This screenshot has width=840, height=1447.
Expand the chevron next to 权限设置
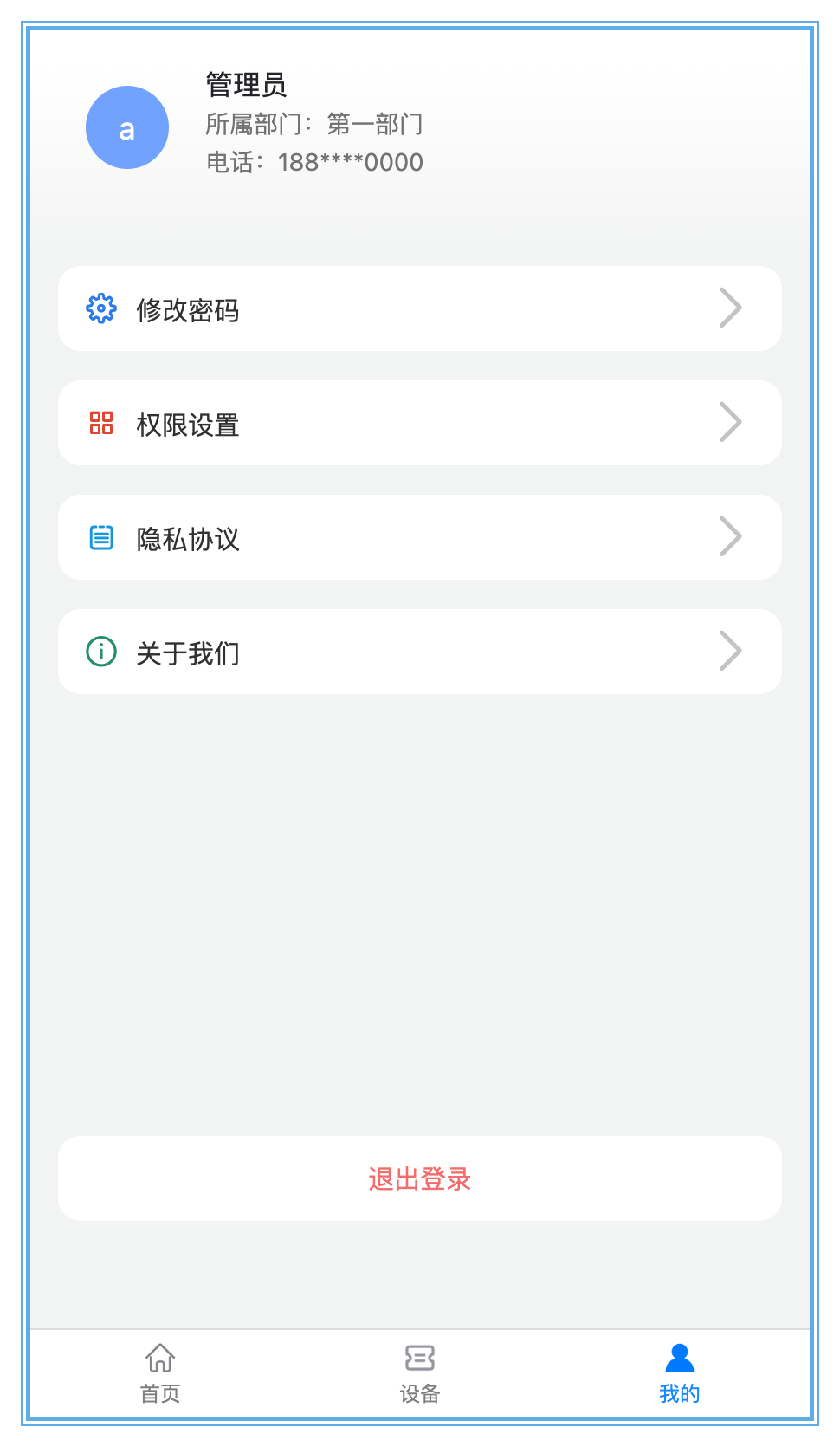pyautogui.click(x=732, y=423)
